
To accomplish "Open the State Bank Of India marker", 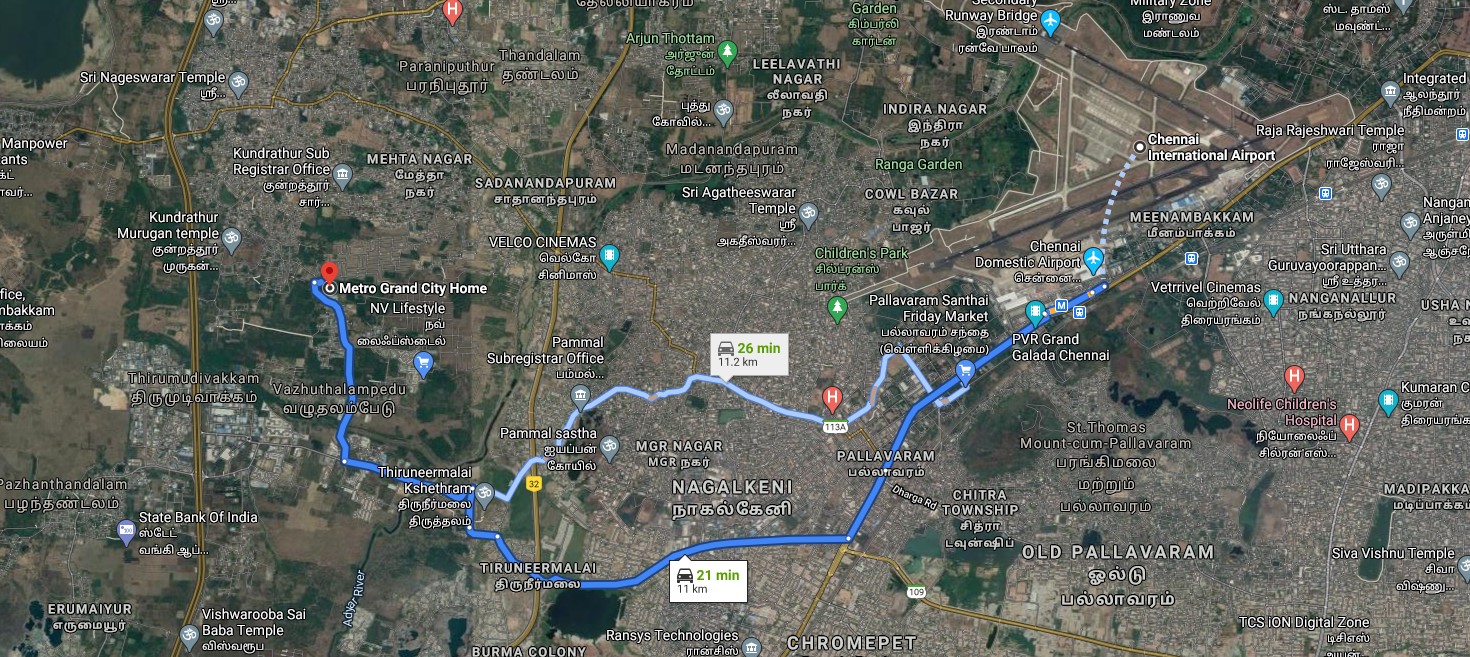I will pyautogui.click(x=126, y=531).
